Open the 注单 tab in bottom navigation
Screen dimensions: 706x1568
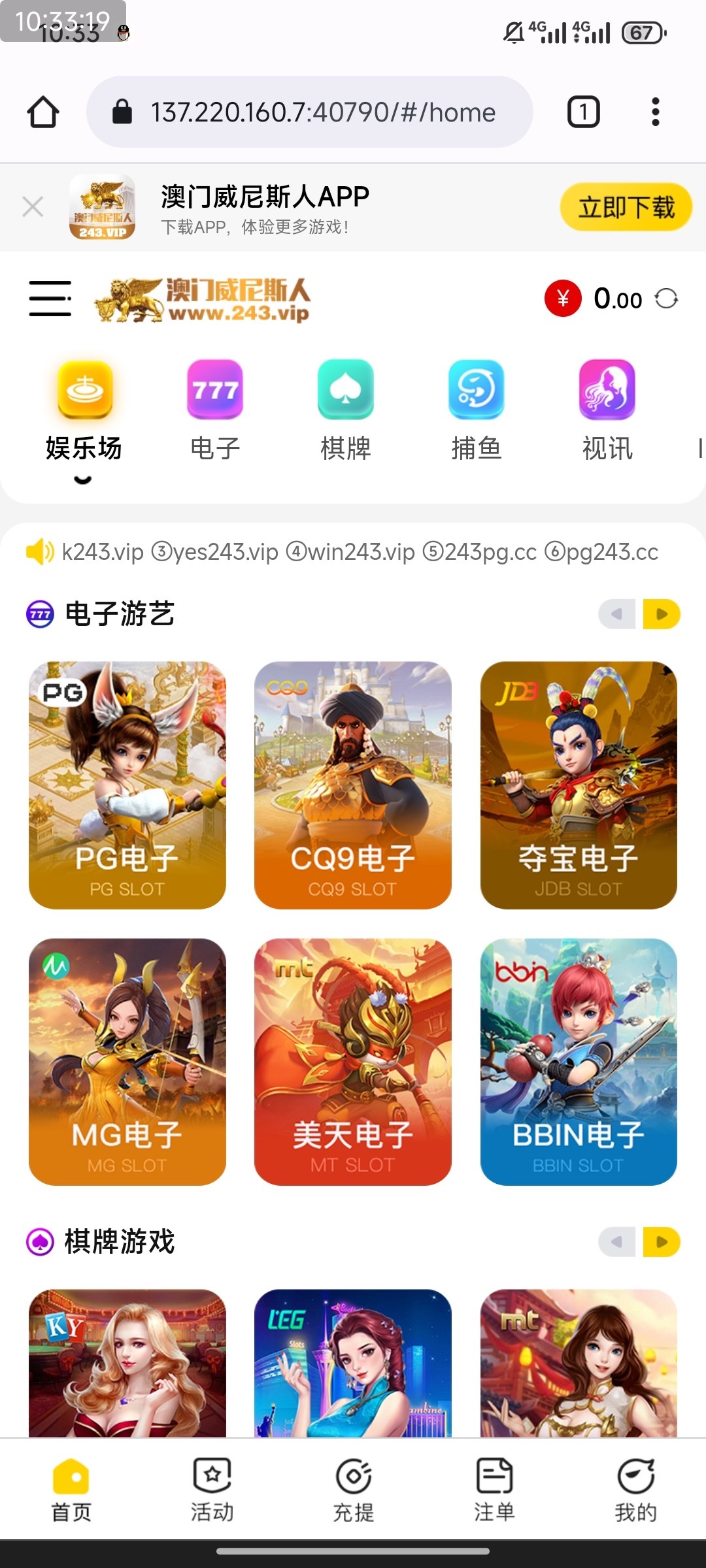[x=494, y=1483]
